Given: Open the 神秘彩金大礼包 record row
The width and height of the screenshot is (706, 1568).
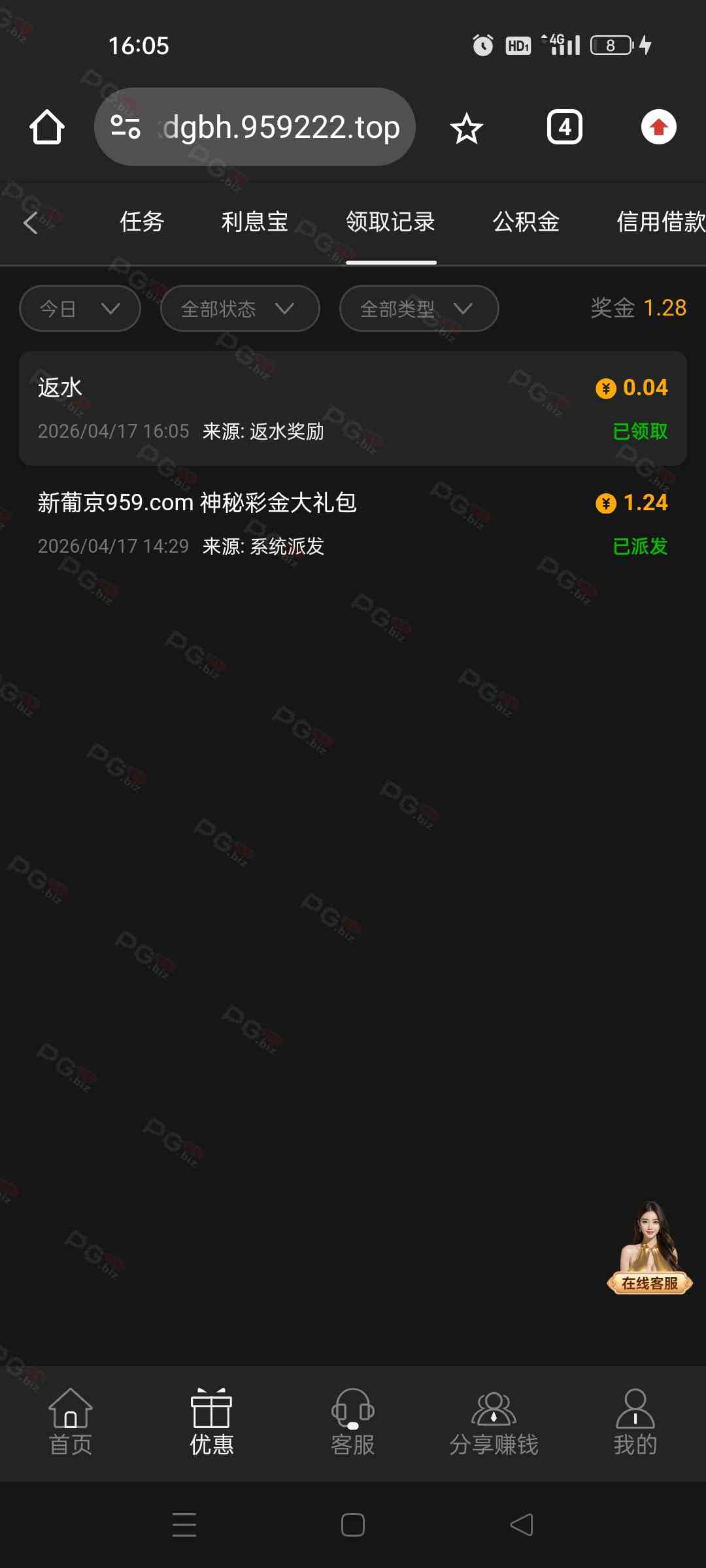Looking at the screenshot, I should [x=353, y=523].
